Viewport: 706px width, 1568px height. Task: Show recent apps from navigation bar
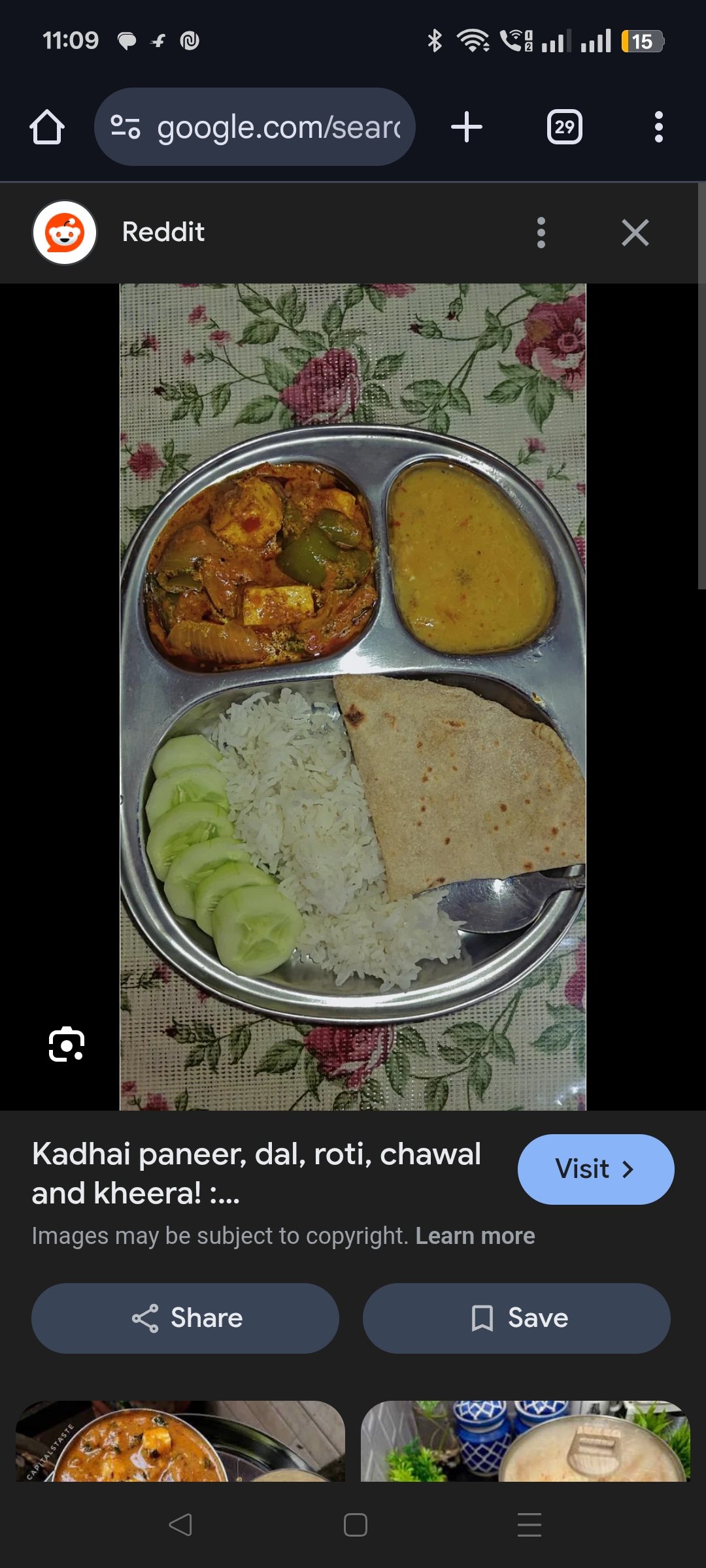coord(529,1525)
